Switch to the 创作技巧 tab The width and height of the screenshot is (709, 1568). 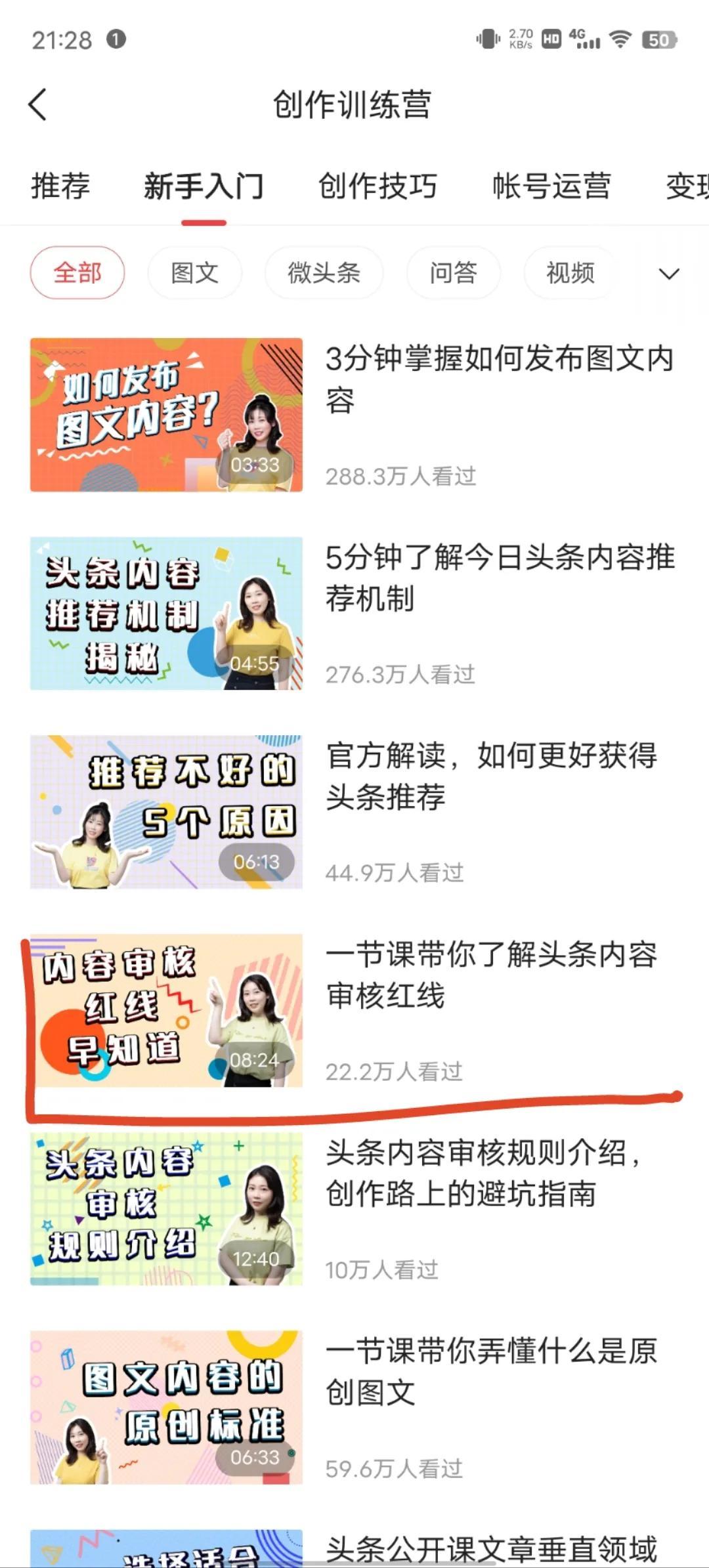tap(377, 186)
